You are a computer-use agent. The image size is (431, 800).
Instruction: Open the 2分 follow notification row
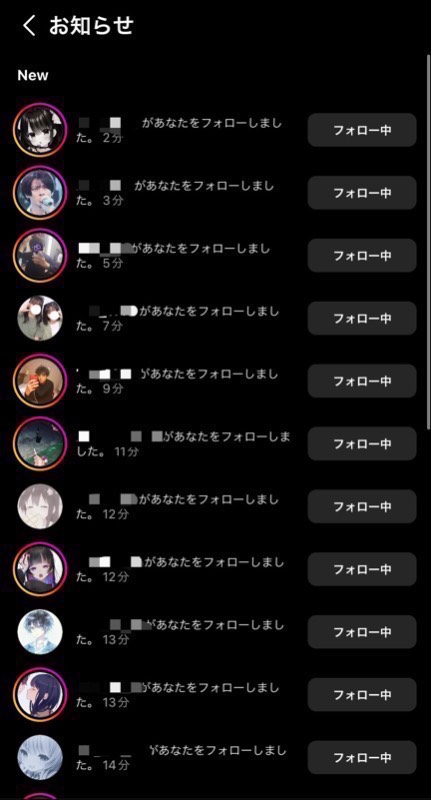pyautogui.click(x=215, y=130)
